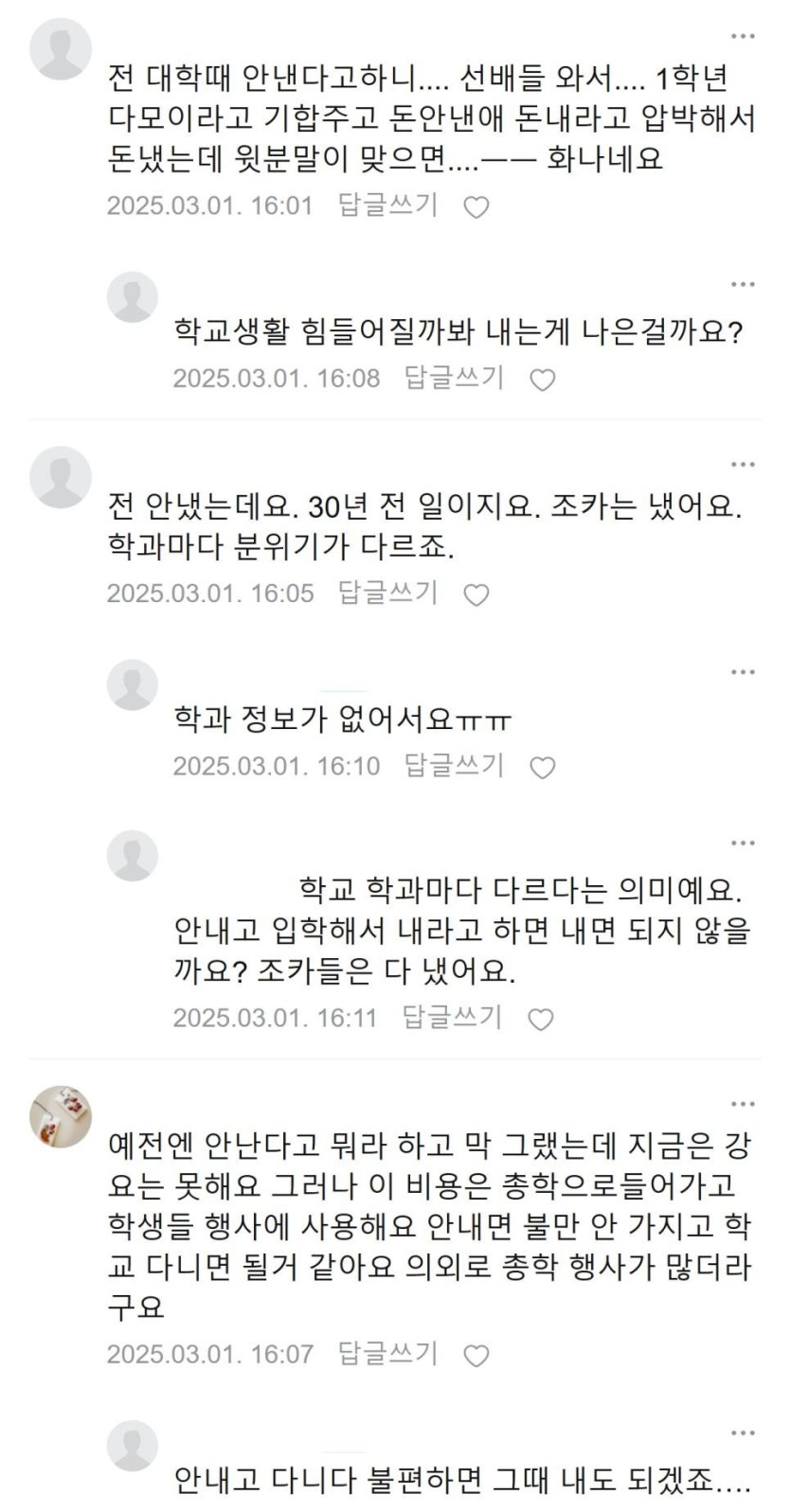View the profile picture of the 16:07 commenter
Image resolution: width=791 pixels, height=1512 pixels.
pos(61,1116)
